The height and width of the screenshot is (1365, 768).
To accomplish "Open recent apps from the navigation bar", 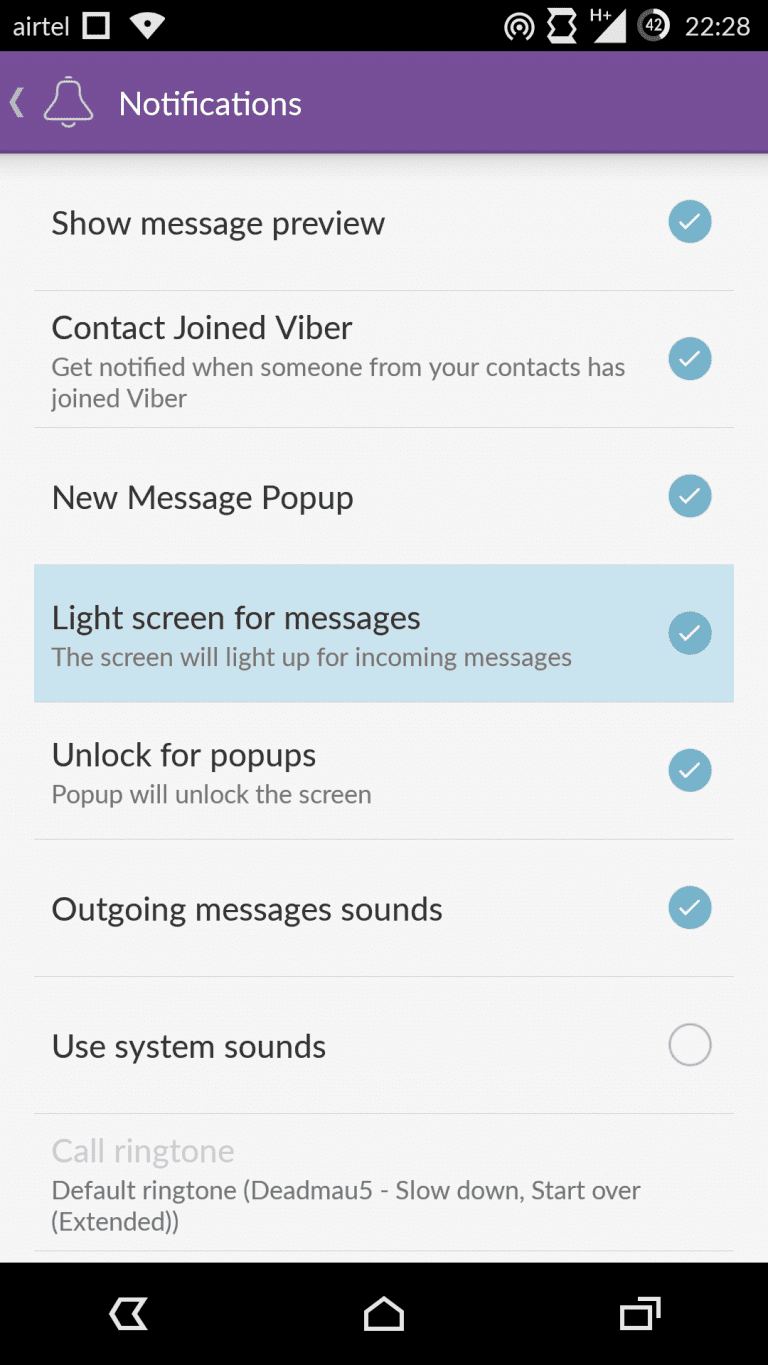I will click(x=639, y=1313).
